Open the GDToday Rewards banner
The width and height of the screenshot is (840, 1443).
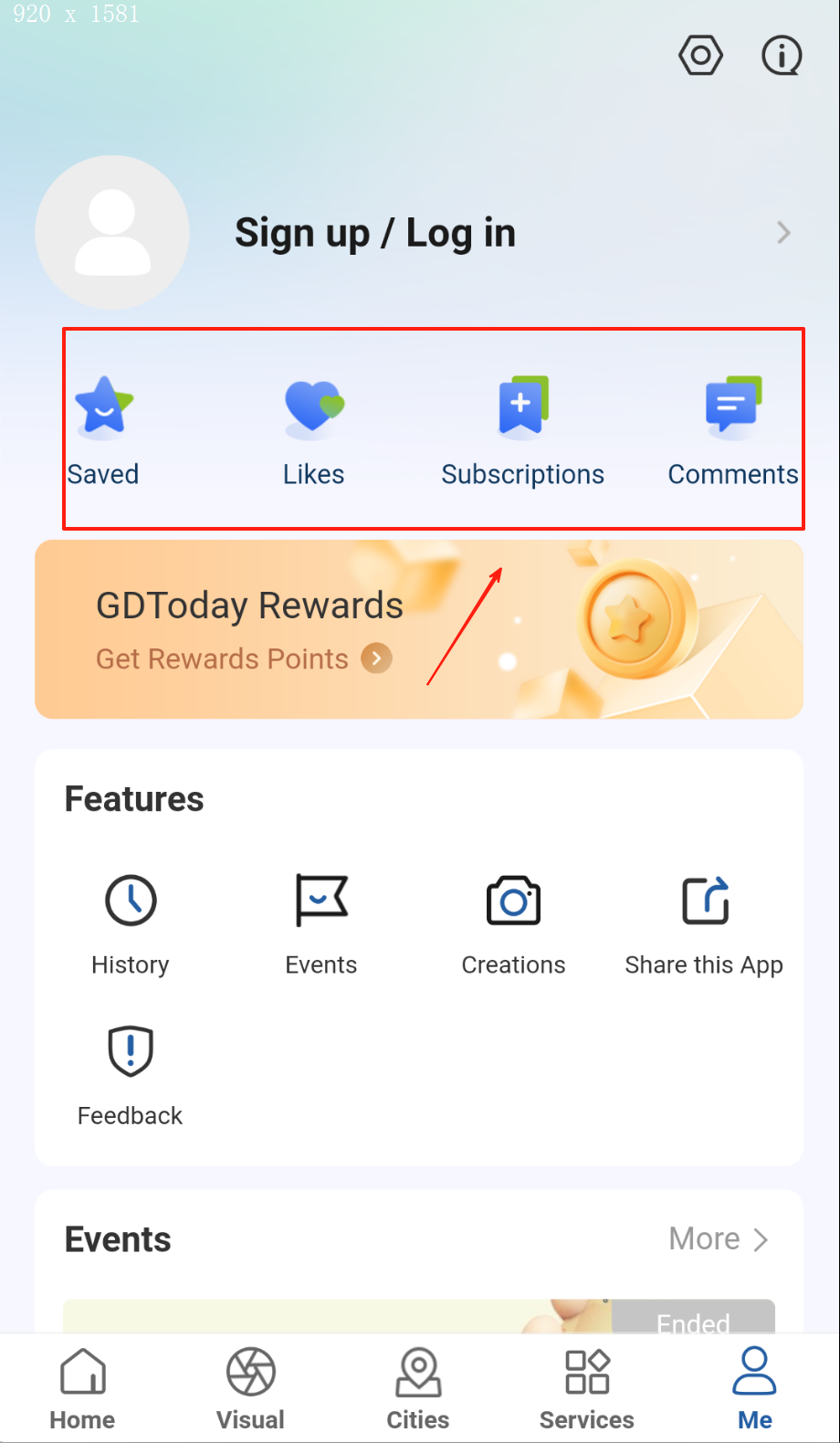coord(418,629)
